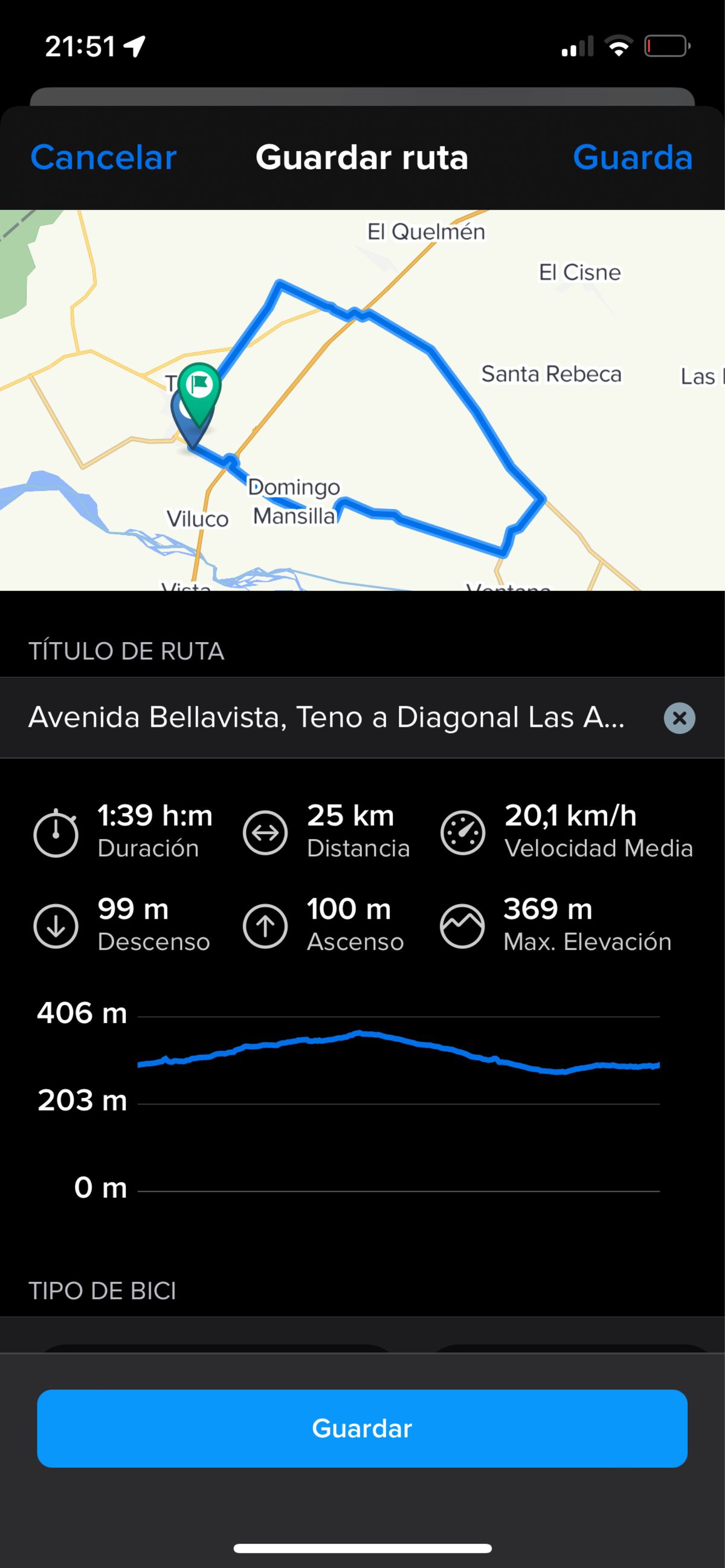Cancel saving the route
The height and width of the screenshot is (1568, 725).
[x=103, y=158]
